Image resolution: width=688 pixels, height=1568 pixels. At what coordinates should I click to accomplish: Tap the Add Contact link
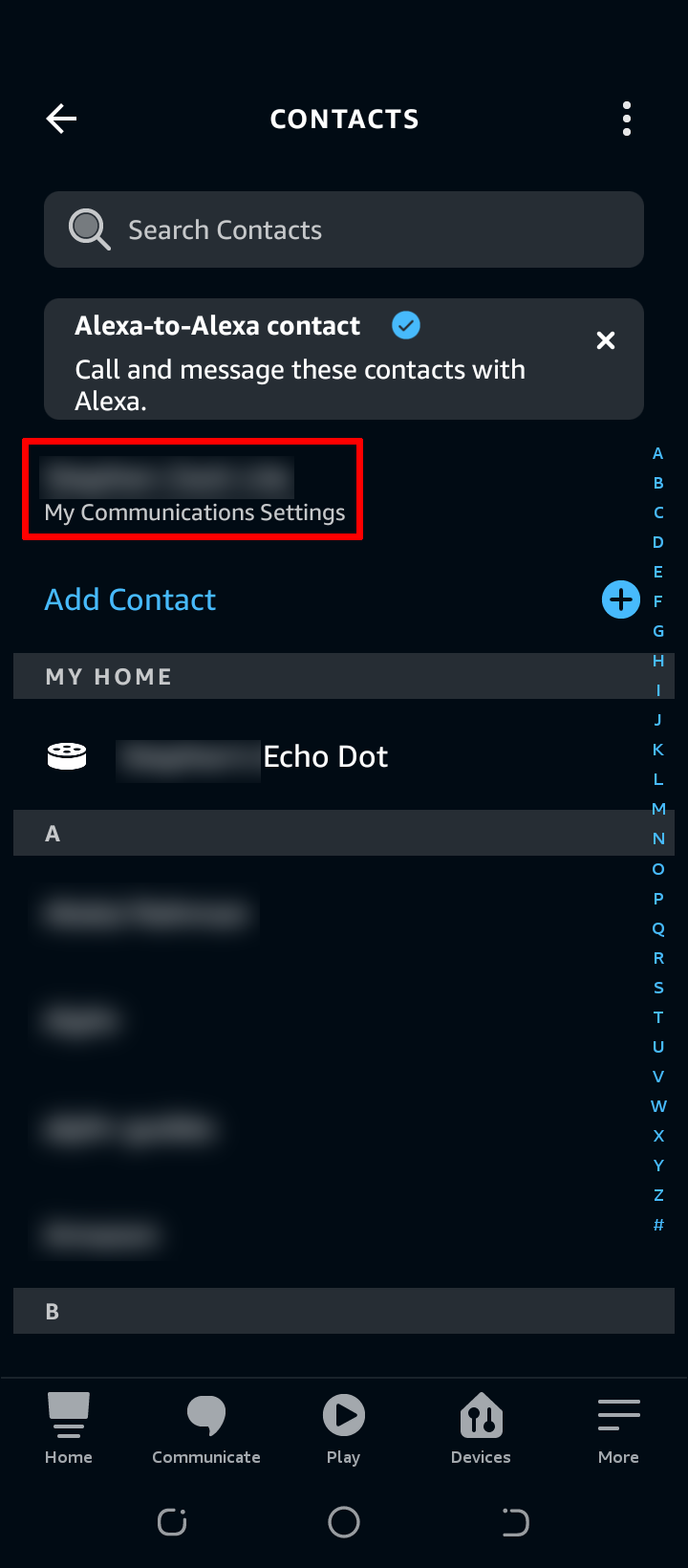131,599
